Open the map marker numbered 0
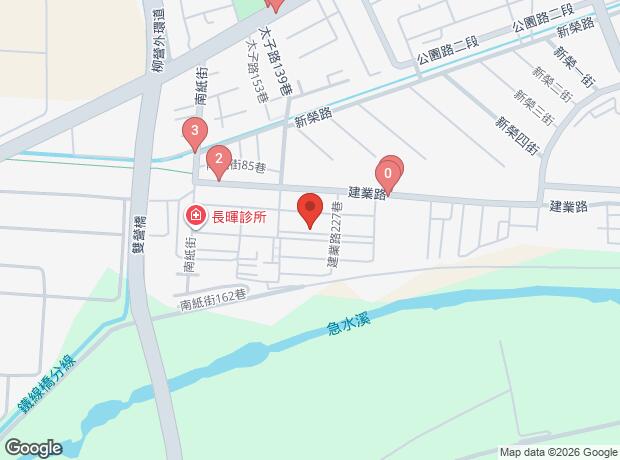This screenshot has width=620, height=460. [389, 172]
